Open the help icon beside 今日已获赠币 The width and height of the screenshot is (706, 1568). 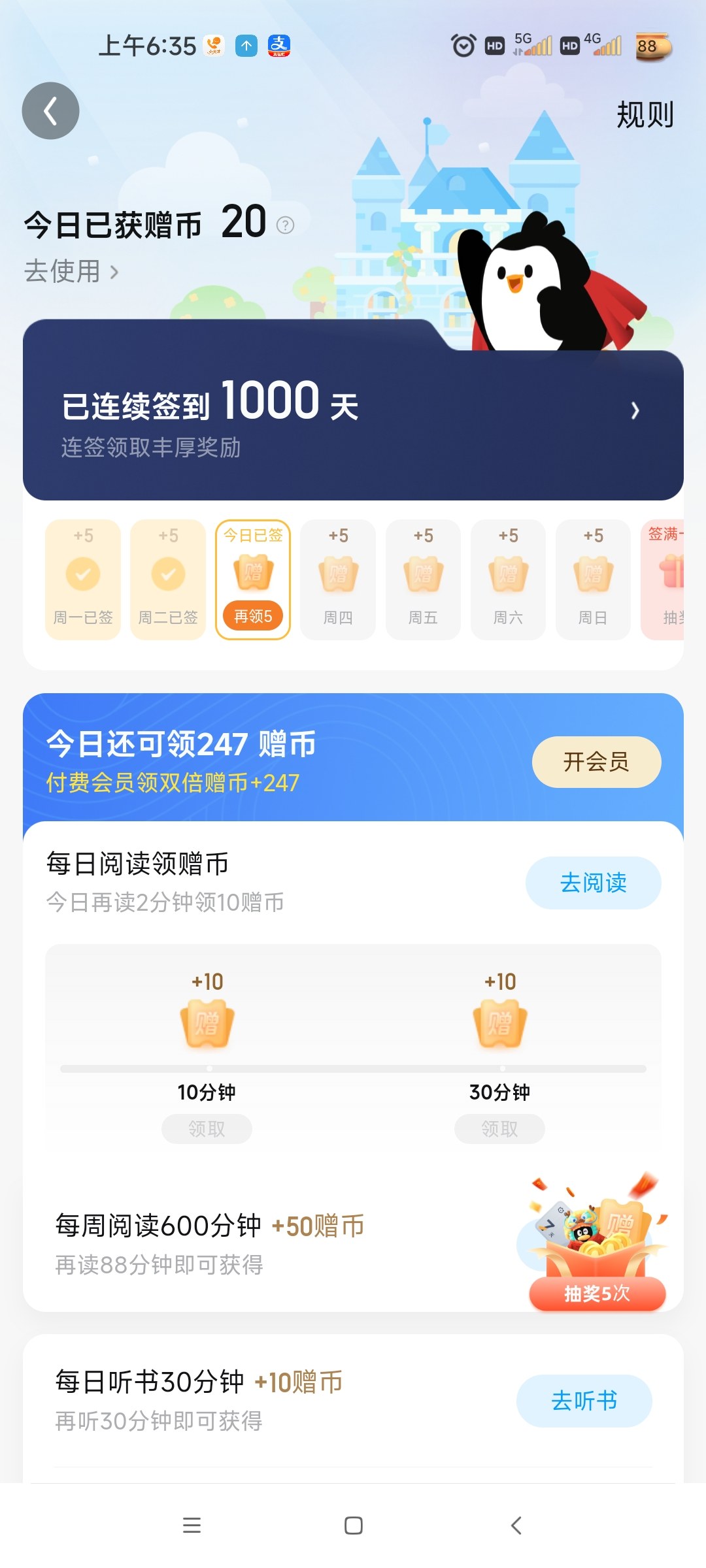[x=285, y=225]
